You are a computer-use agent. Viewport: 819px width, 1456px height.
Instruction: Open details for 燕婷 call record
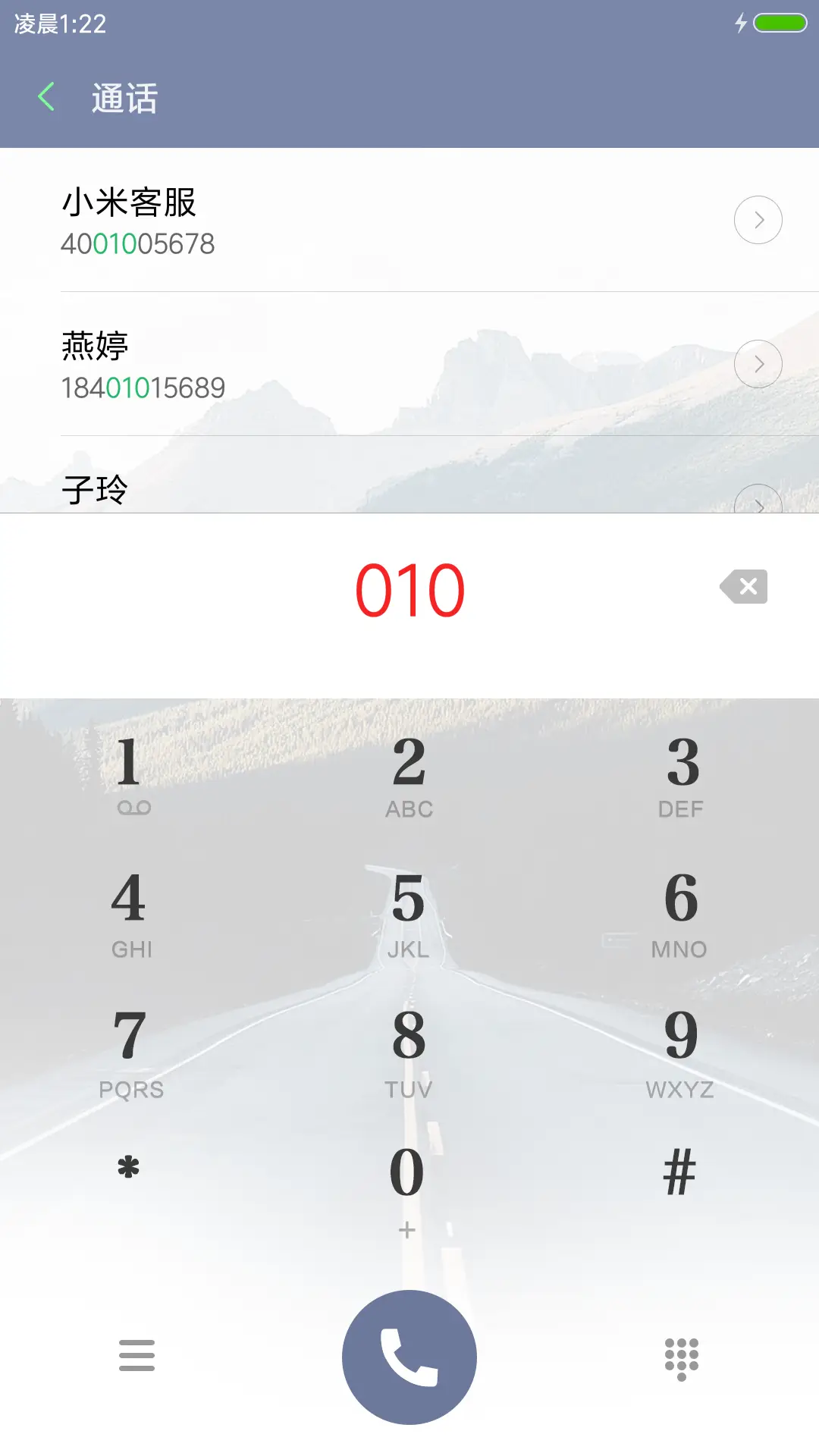tap(759, 364)
